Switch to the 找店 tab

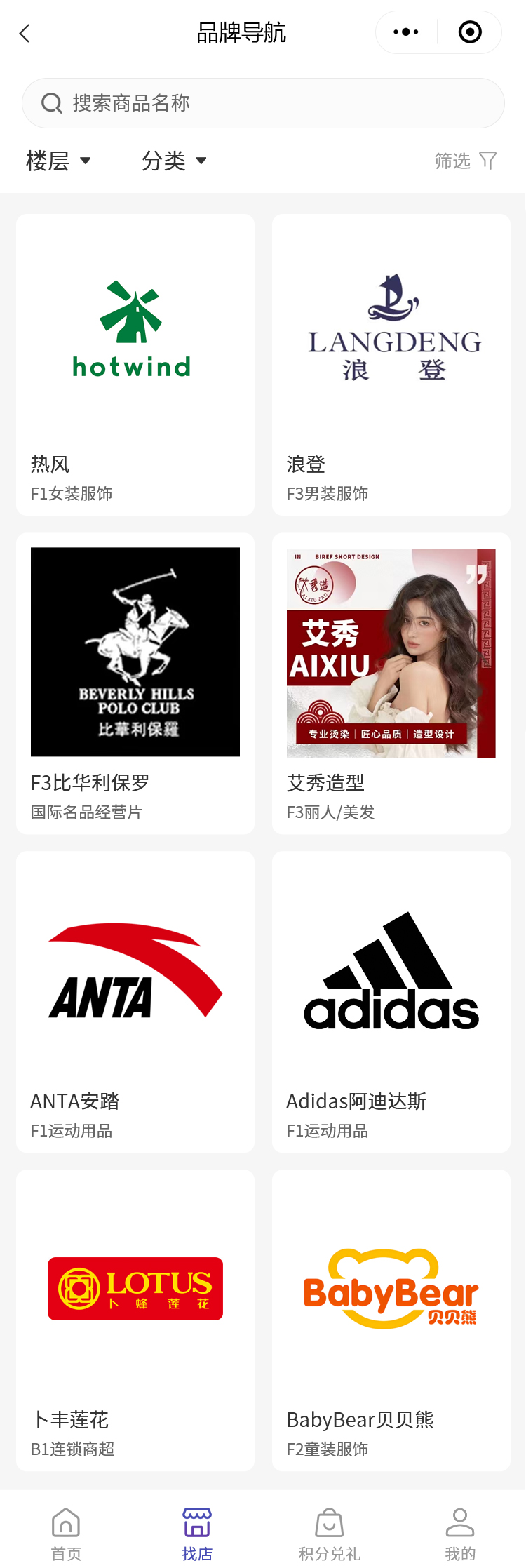(197, 1534)
